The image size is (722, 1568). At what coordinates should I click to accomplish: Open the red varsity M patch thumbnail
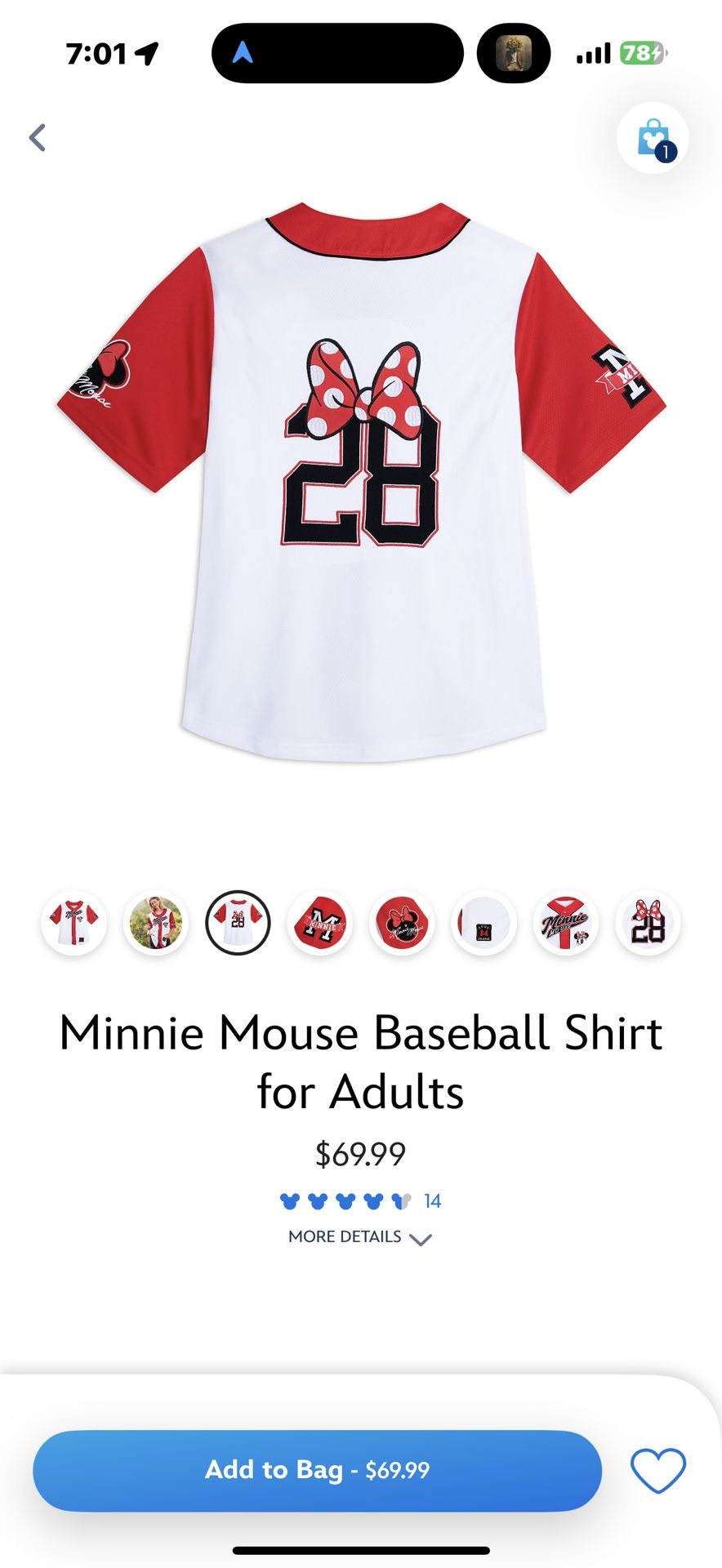click(x=320, y=924)
